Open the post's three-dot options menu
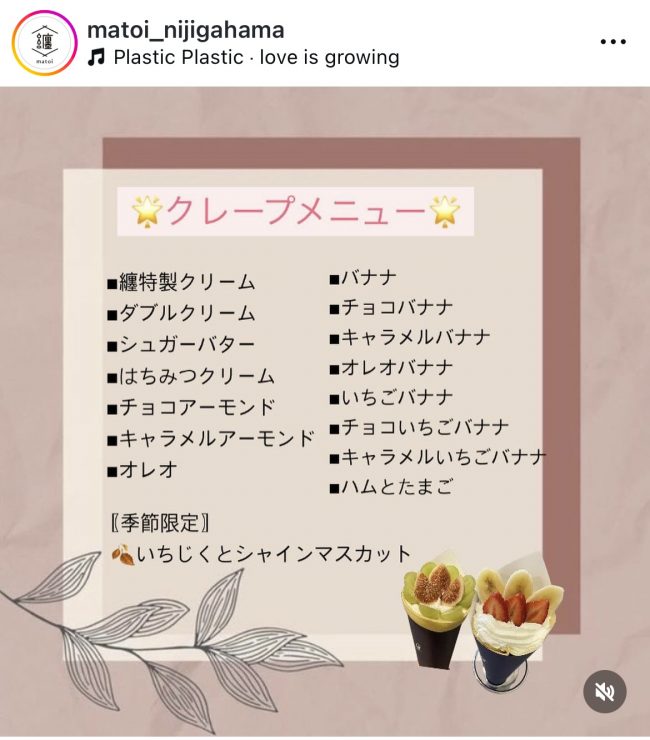 coord(612,43)
